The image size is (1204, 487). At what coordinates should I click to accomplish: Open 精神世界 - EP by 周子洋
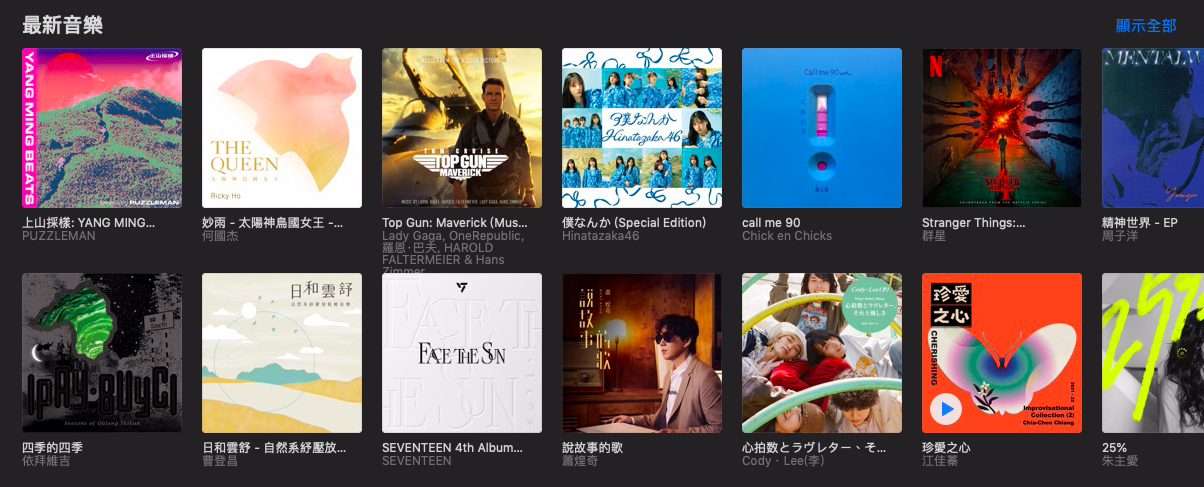[1153, 128]
